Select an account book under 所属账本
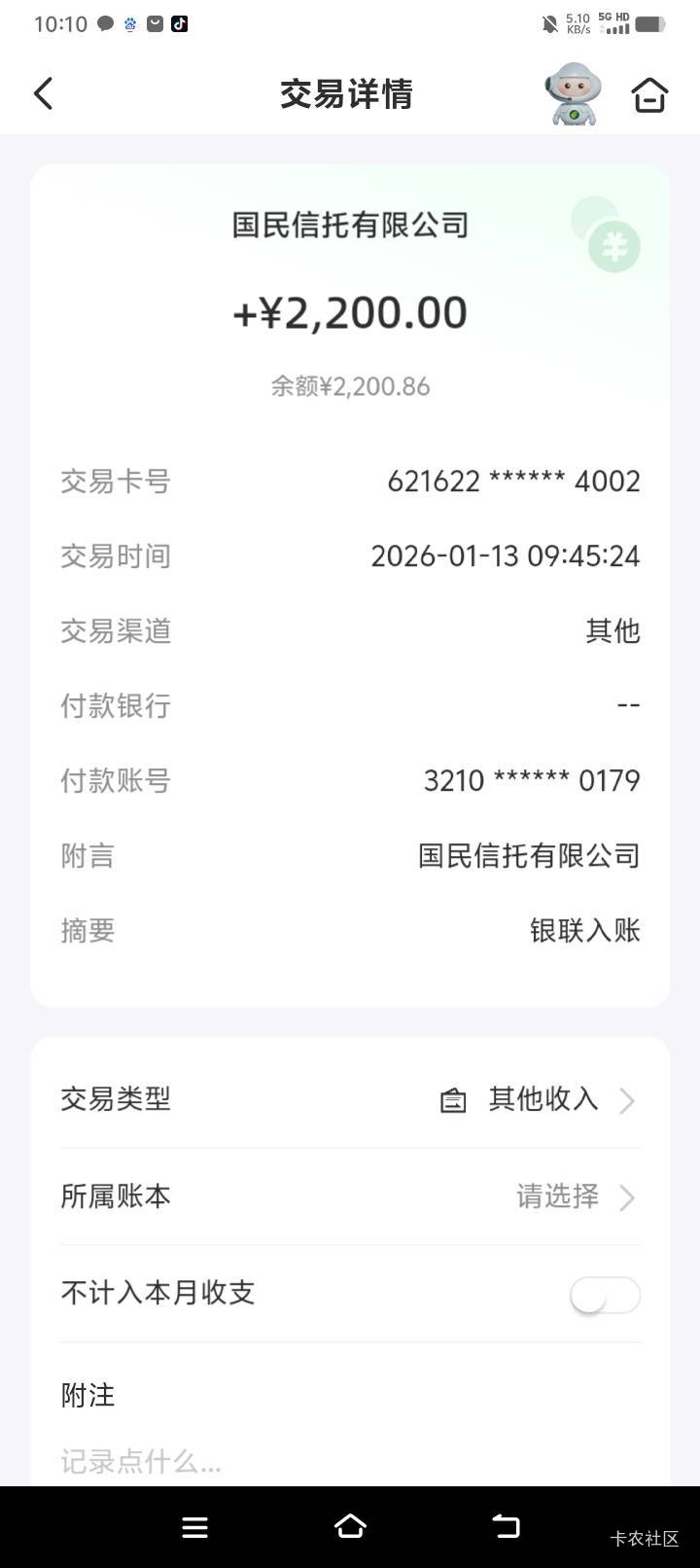 coord(350,1196)
